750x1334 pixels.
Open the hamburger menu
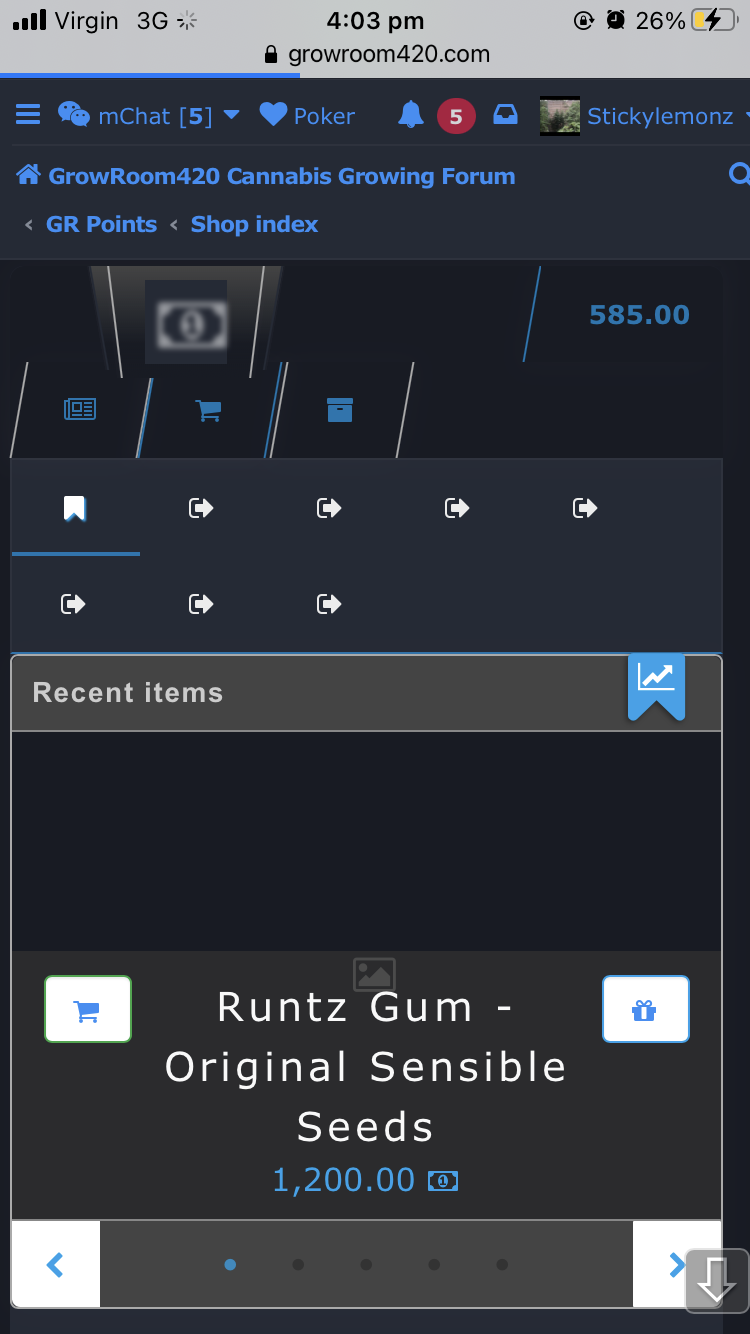click(x=28, y=115)
